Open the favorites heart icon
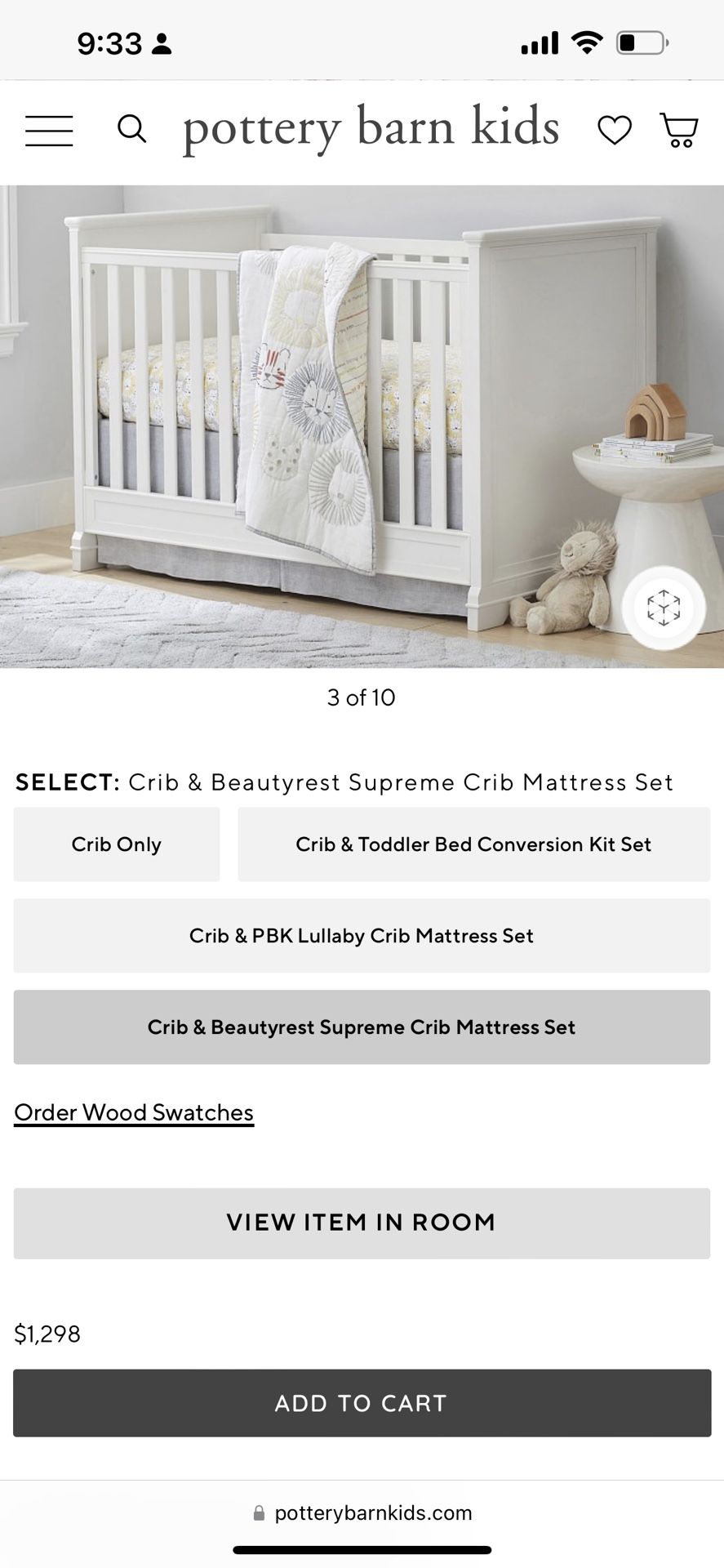Image resolution: width=724 pixels, height=1568 pixels. point(615,130)
